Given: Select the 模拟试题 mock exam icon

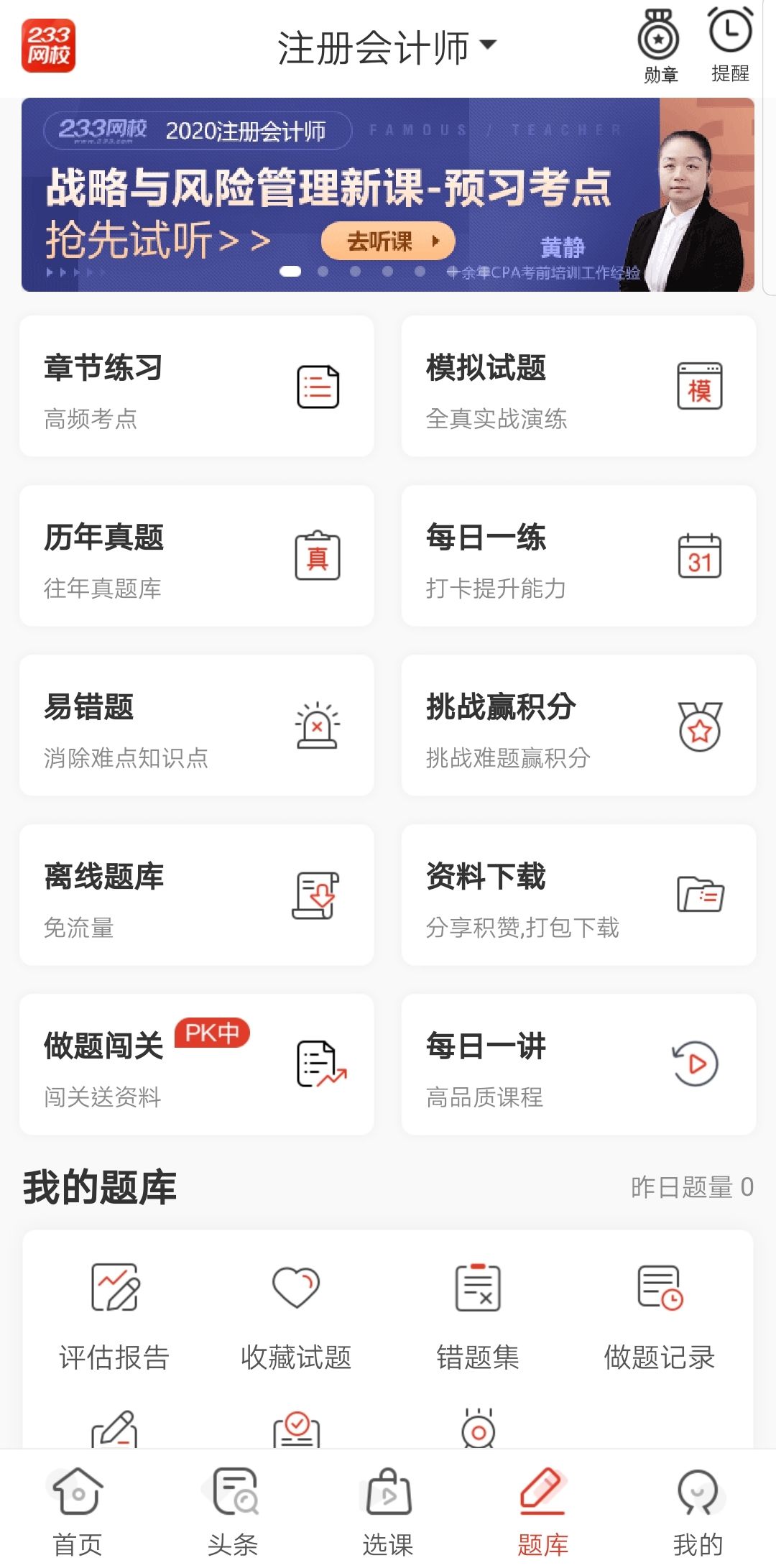Looking at the screenshot, I should coord(700,386).
